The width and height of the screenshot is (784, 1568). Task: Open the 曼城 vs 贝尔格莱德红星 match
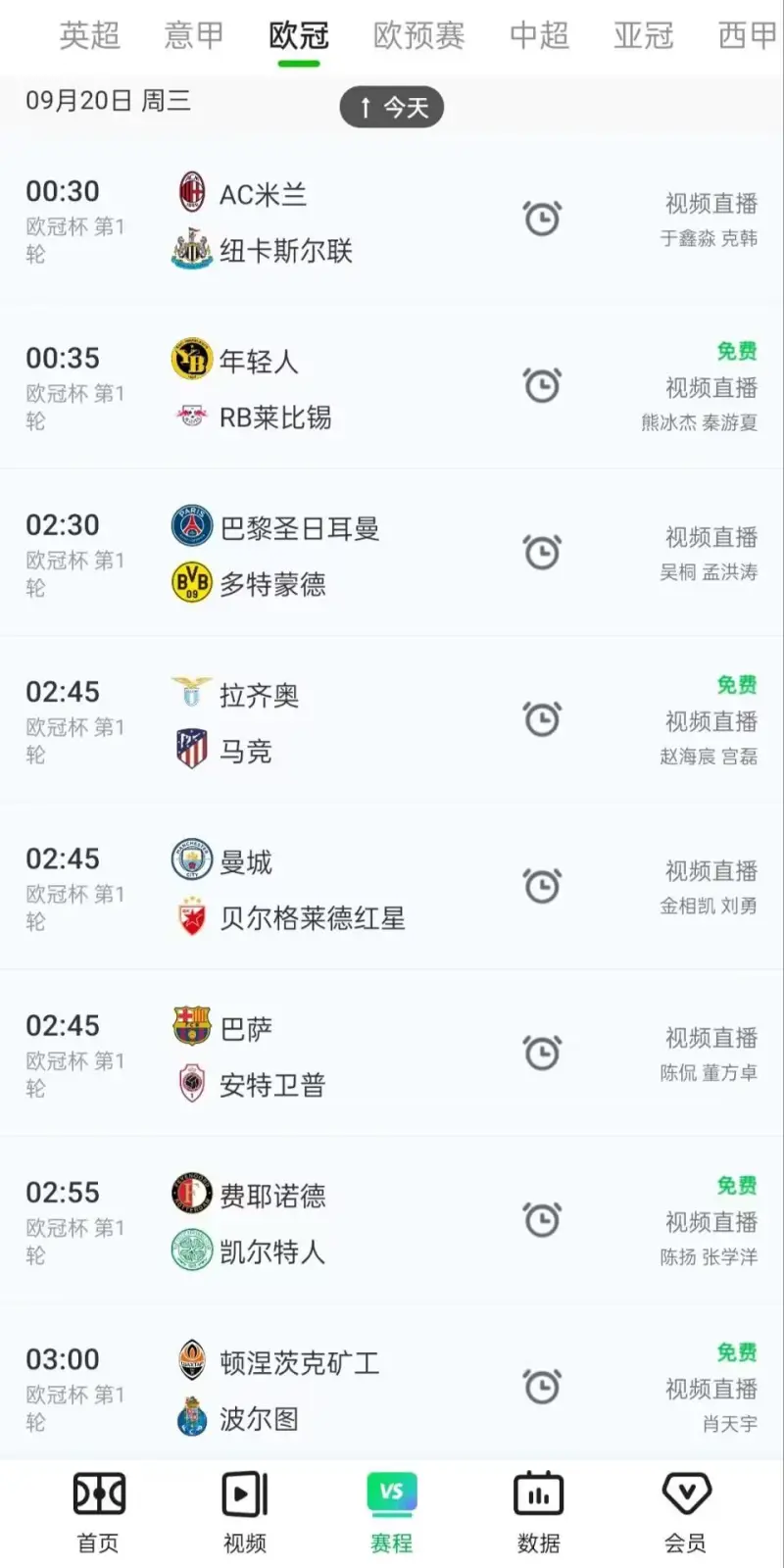click(x=392, y=887)
